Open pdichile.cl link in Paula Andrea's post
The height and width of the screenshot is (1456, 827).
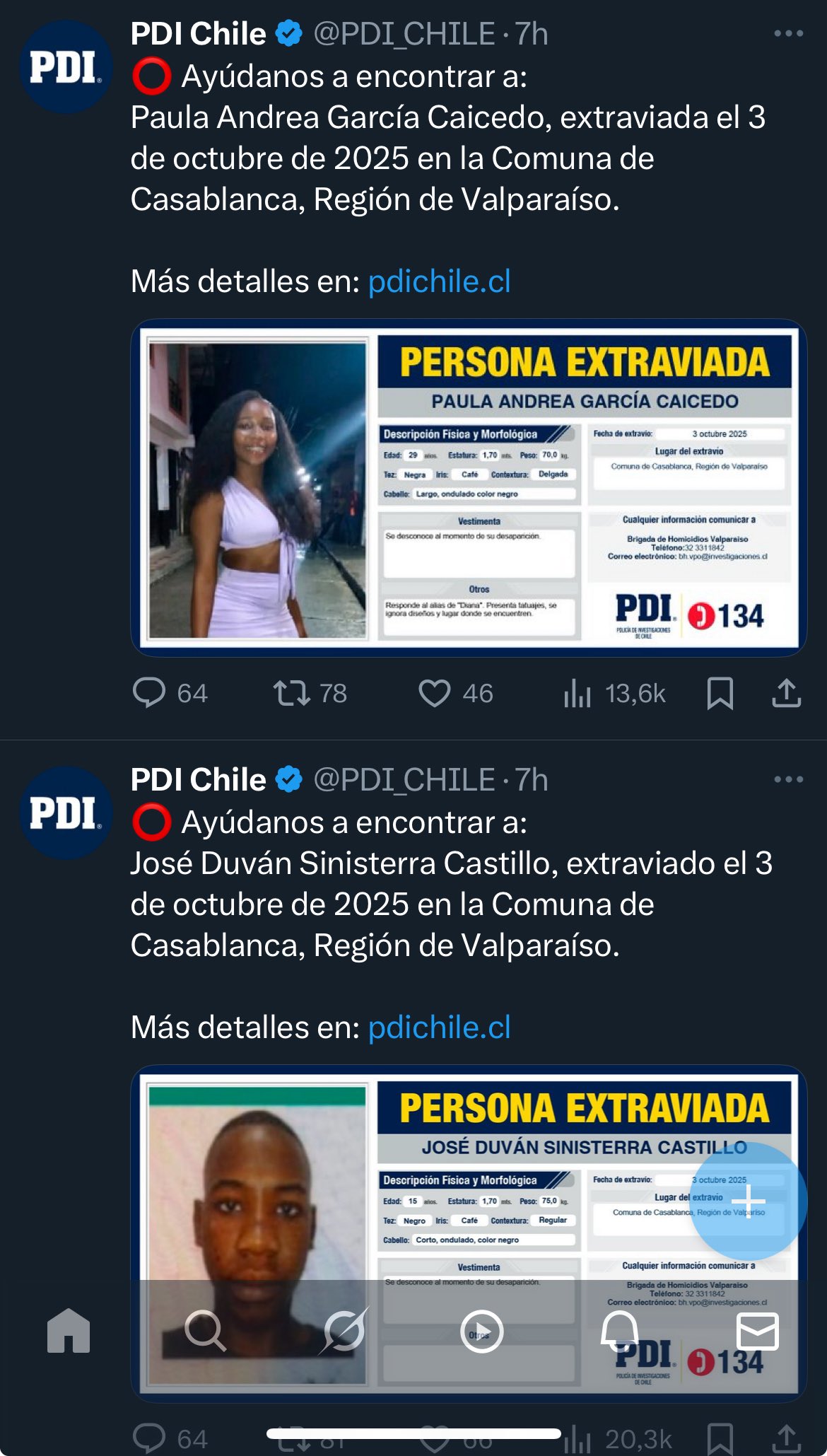(439, 281)
